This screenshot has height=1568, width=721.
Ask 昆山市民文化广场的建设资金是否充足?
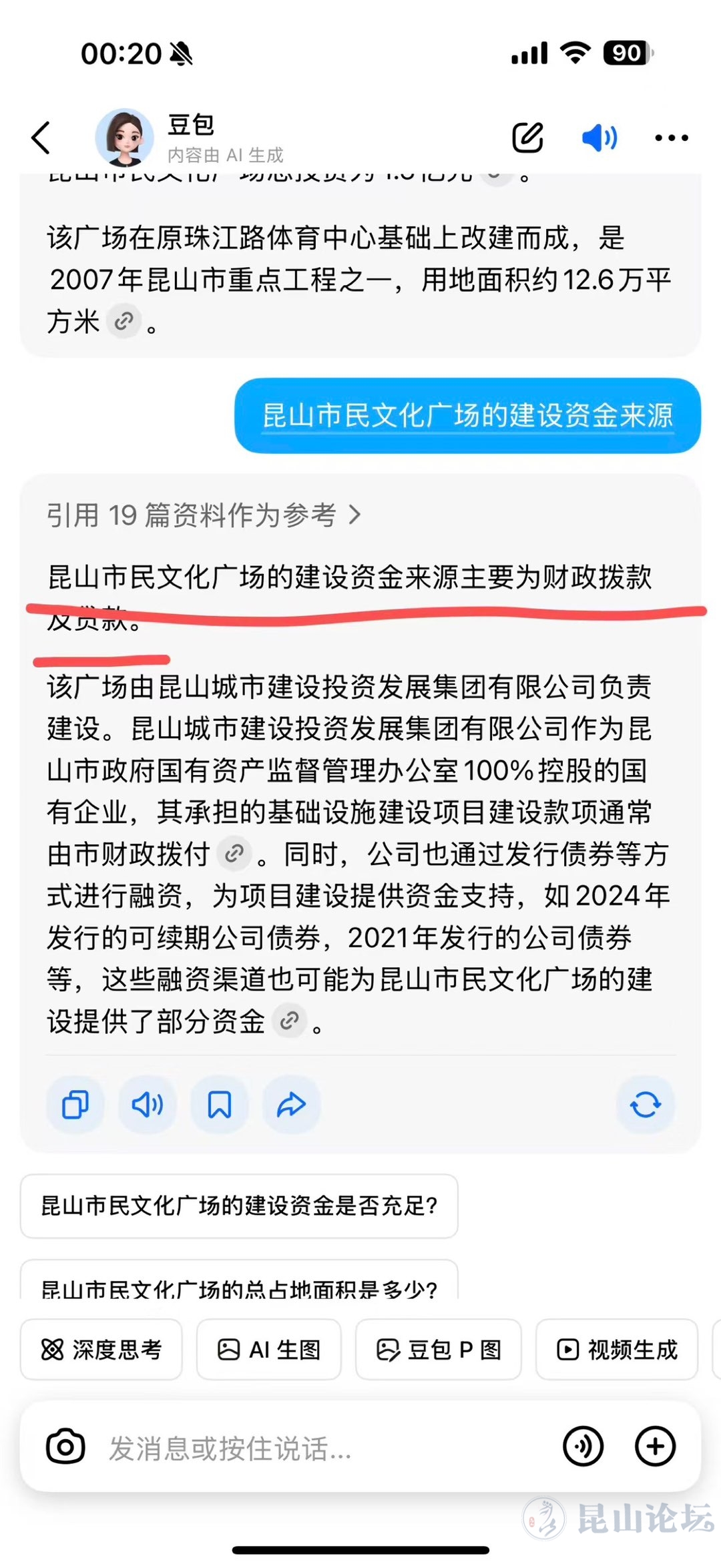(239, 1206)
